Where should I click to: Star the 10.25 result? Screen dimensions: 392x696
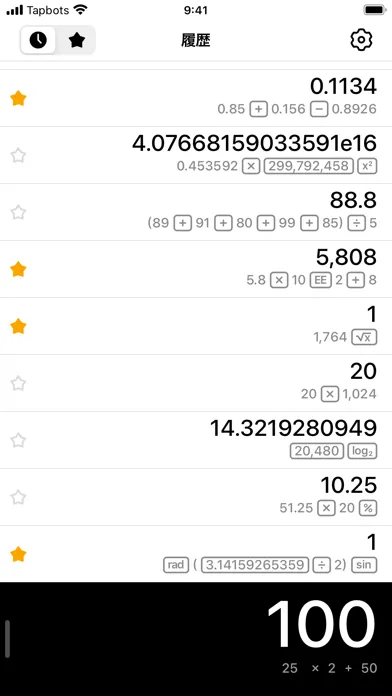[18, 497]
